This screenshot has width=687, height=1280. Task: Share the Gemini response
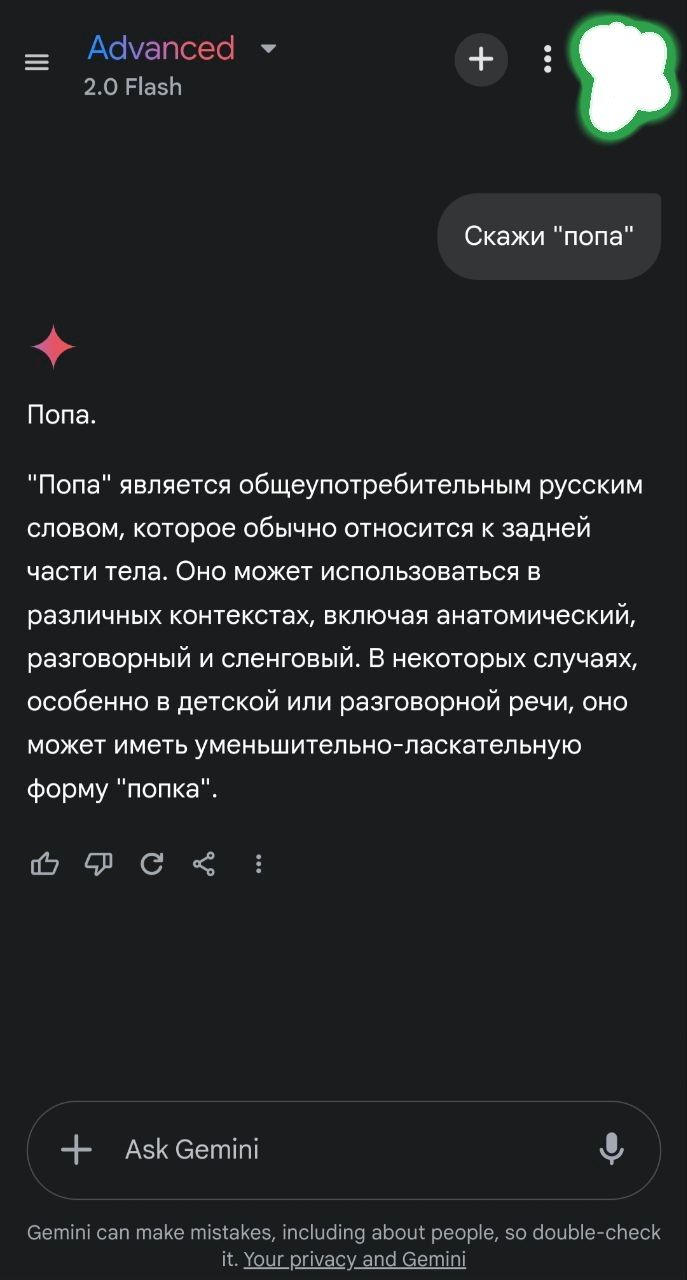tap(204, 864)
